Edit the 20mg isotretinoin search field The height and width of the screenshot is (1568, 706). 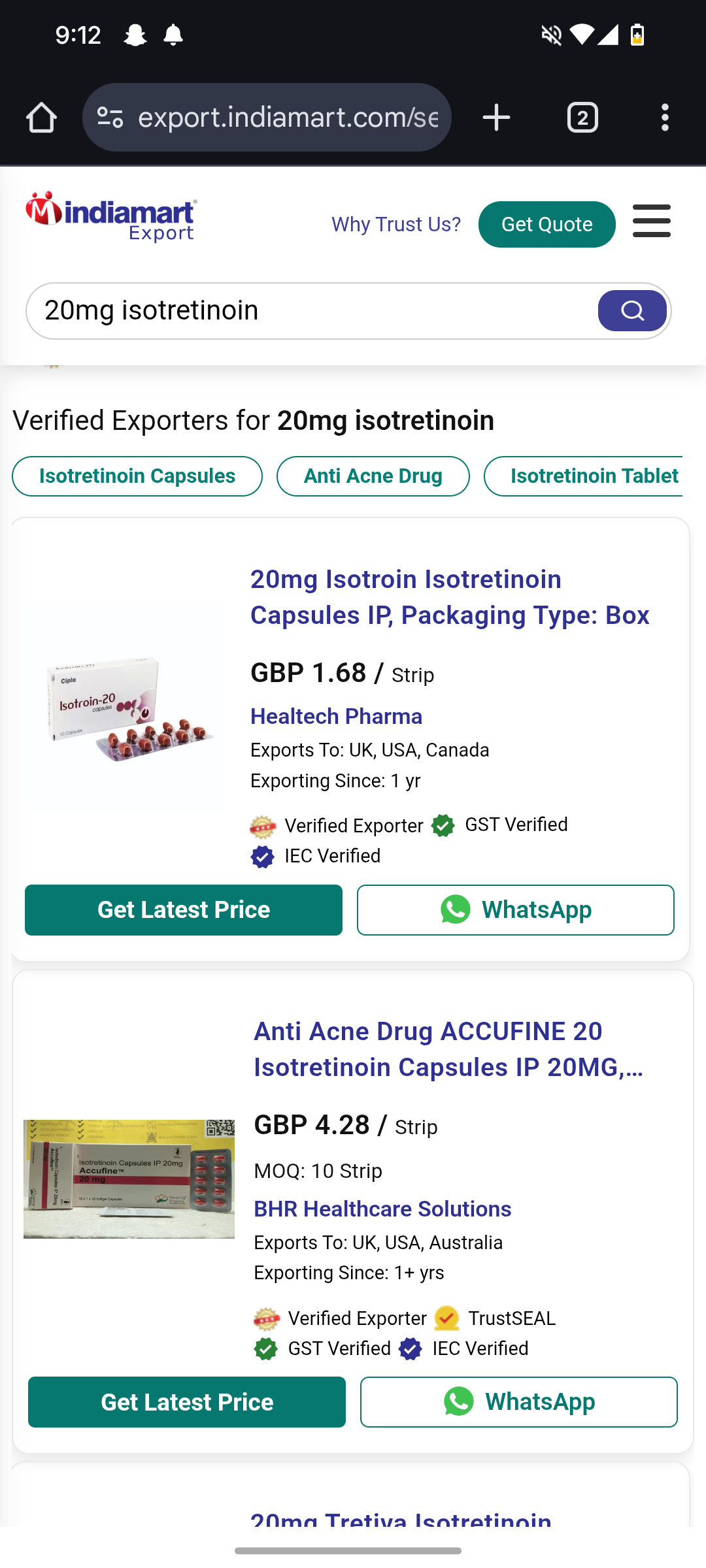point(314,311)
